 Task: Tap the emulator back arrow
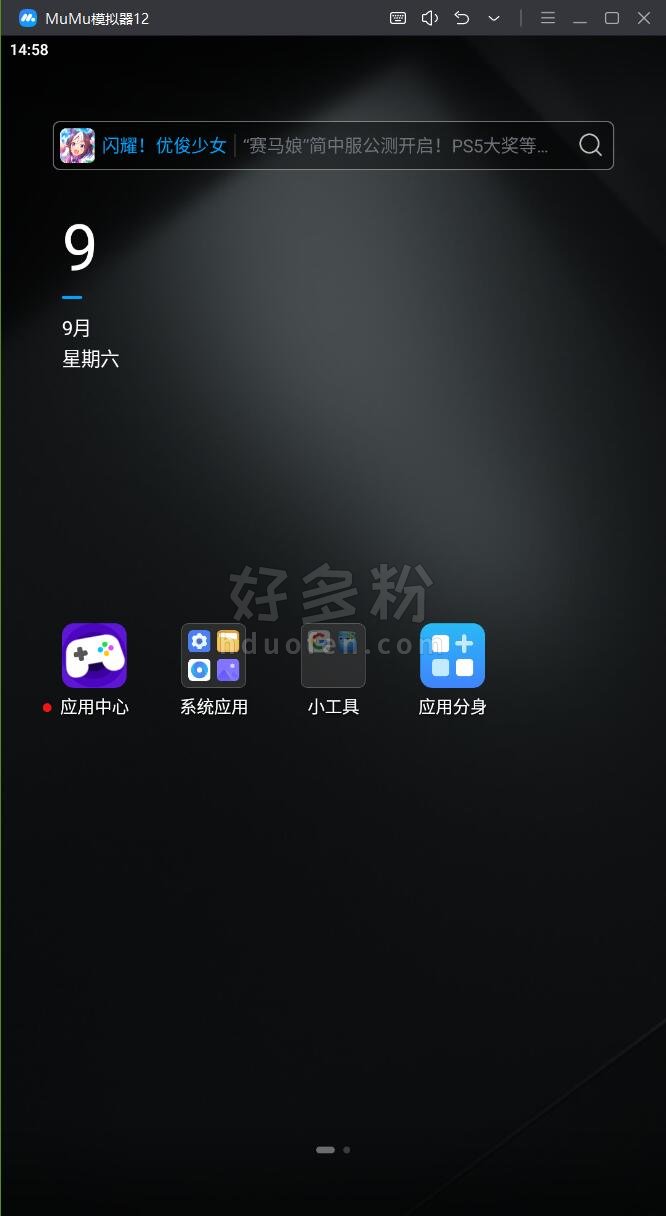pyautogui.click(x=462, y=18)
